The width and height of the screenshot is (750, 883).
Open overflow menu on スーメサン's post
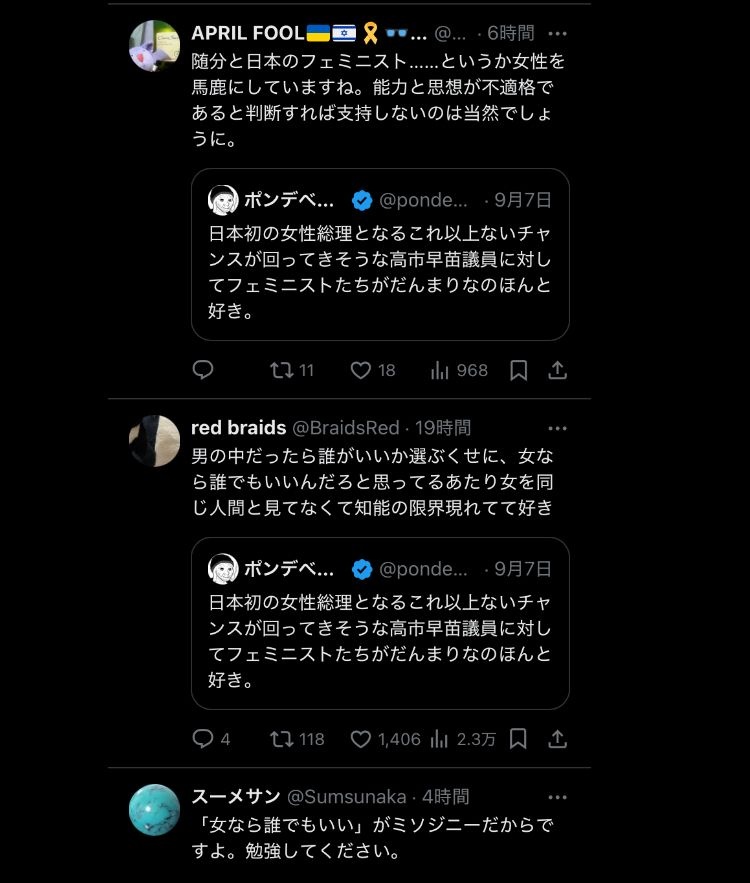(x=558, y=797)
